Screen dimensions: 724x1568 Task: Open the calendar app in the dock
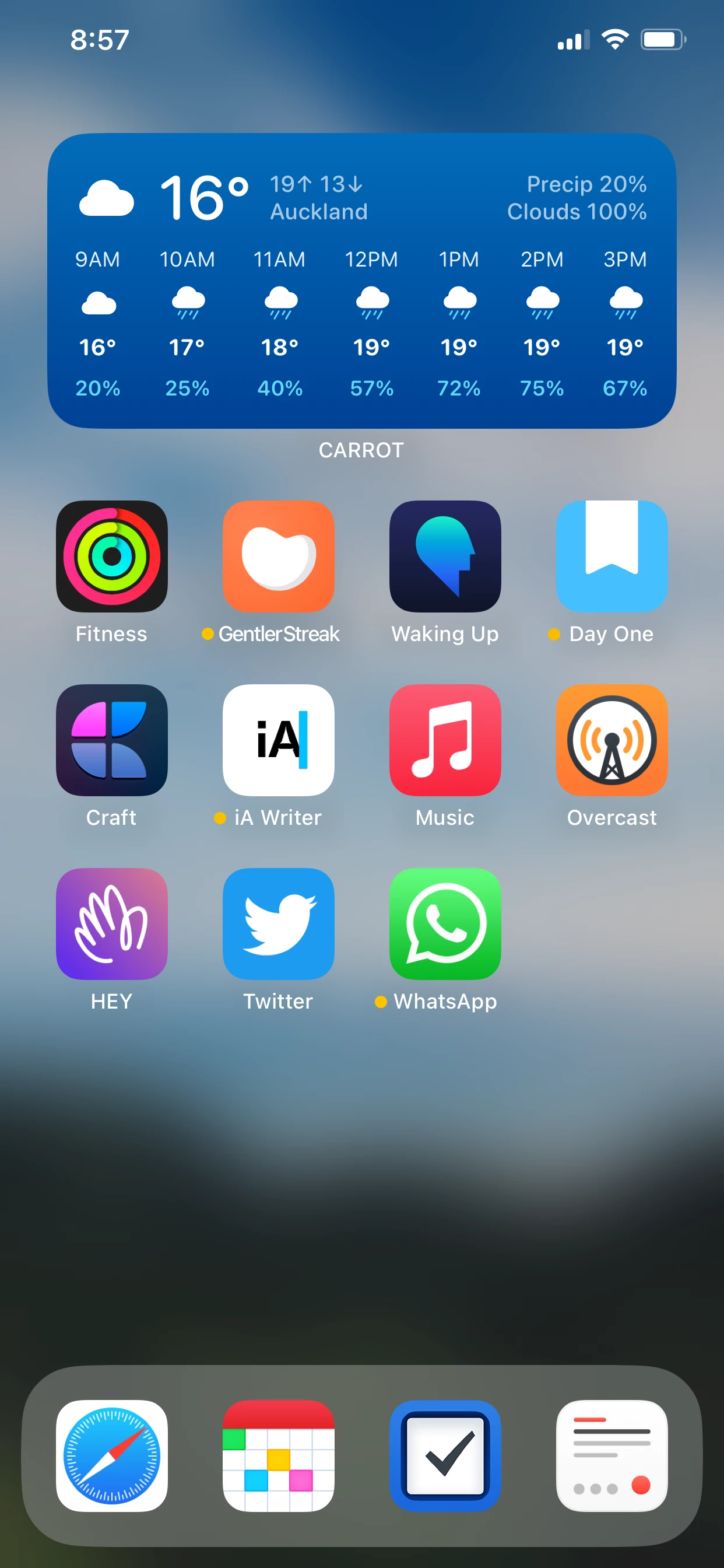(x=279, y=1455)
